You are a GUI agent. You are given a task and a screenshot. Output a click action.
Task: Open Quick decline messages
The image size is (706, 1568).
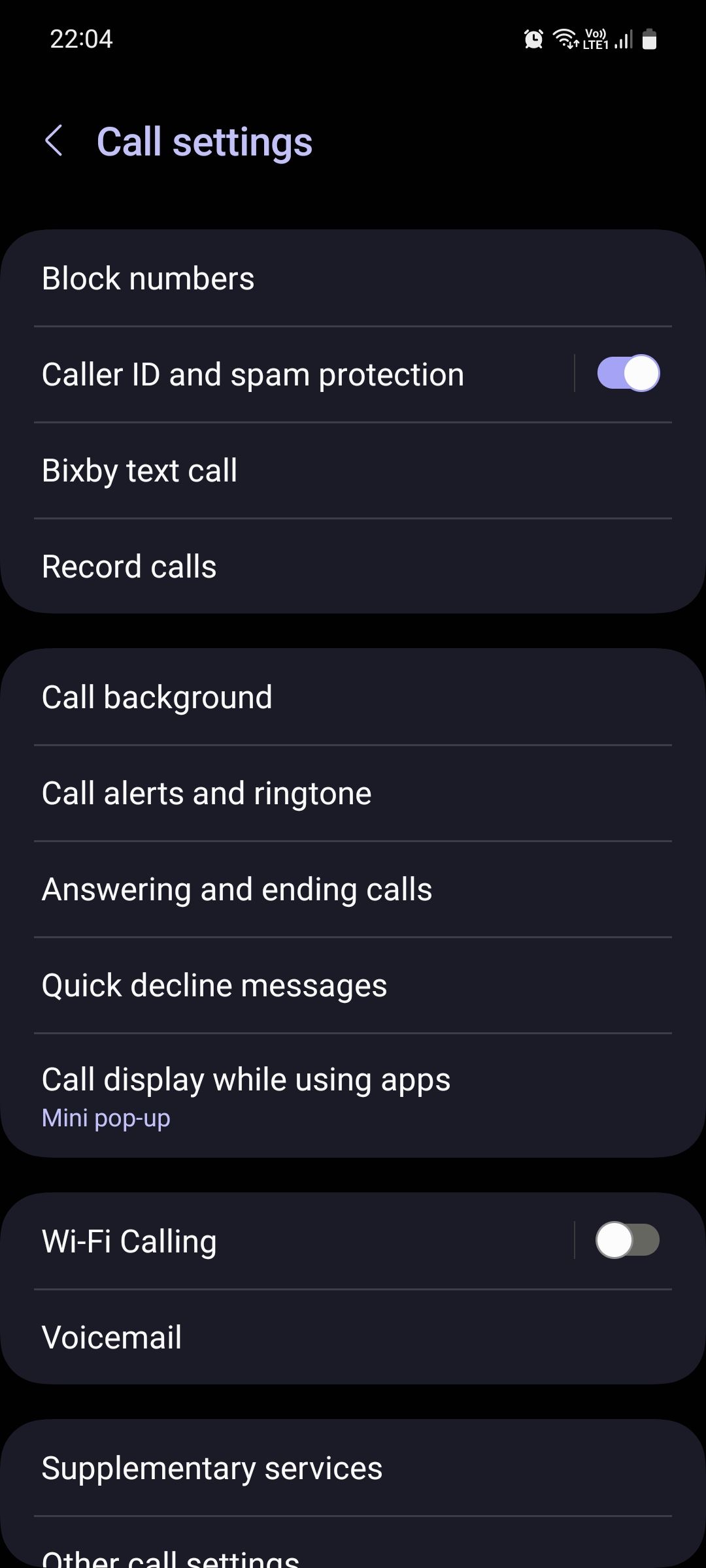(x=353, y=985)
